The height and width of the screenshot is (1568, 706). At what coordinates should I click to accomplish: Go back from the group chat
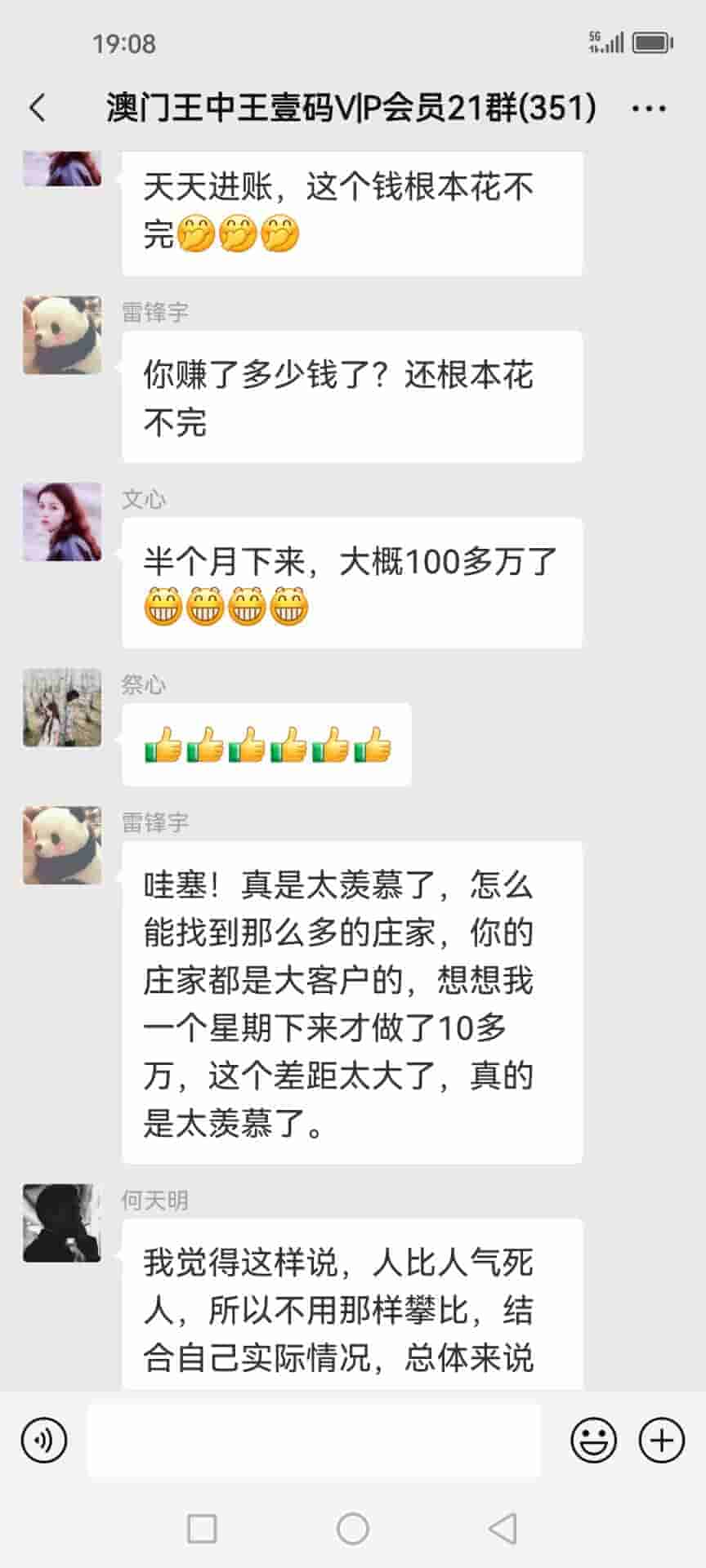(38, 108)
